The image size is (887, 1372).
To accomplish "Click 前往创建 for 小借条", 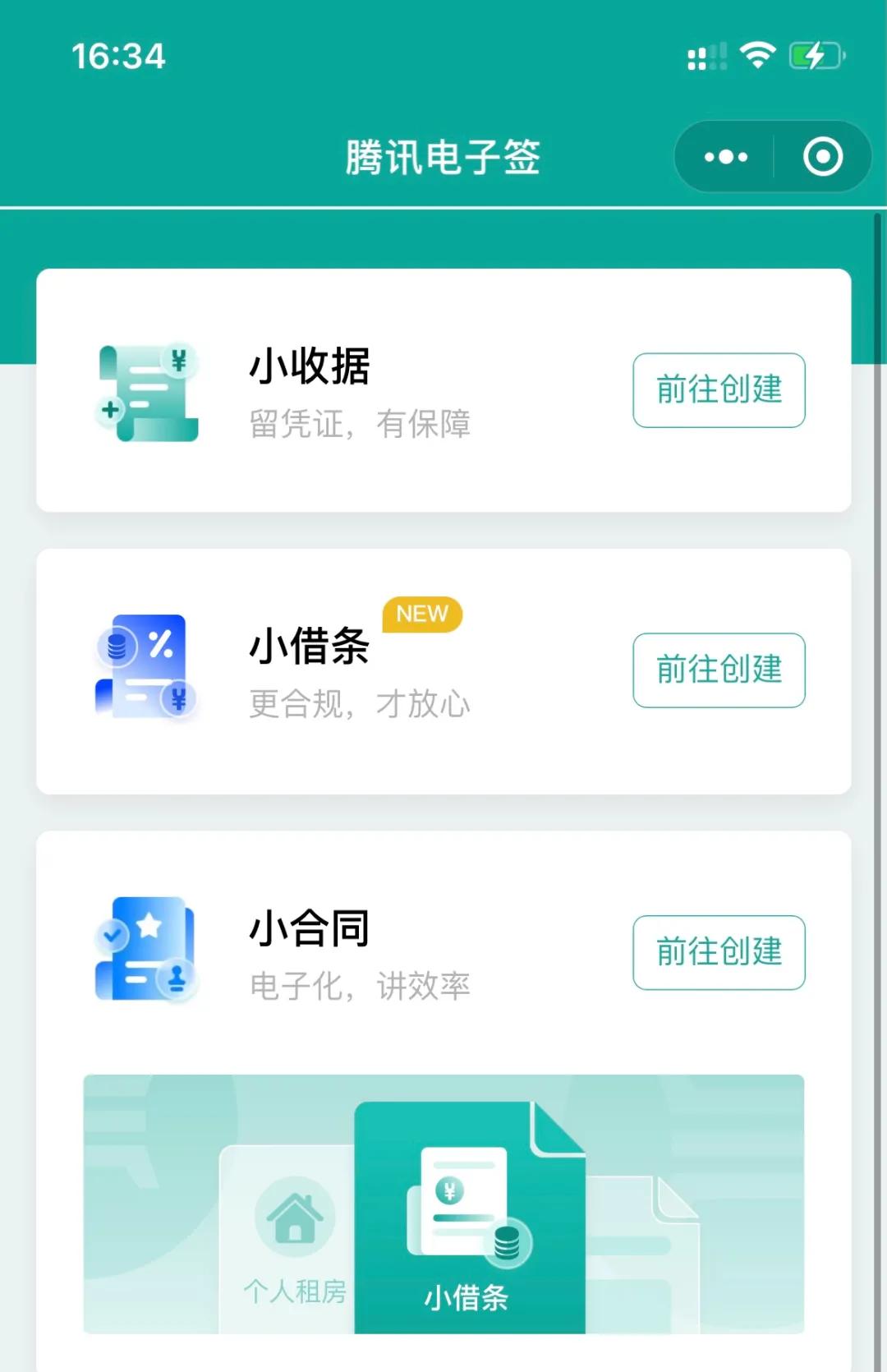I will click(x=718, y=670).
